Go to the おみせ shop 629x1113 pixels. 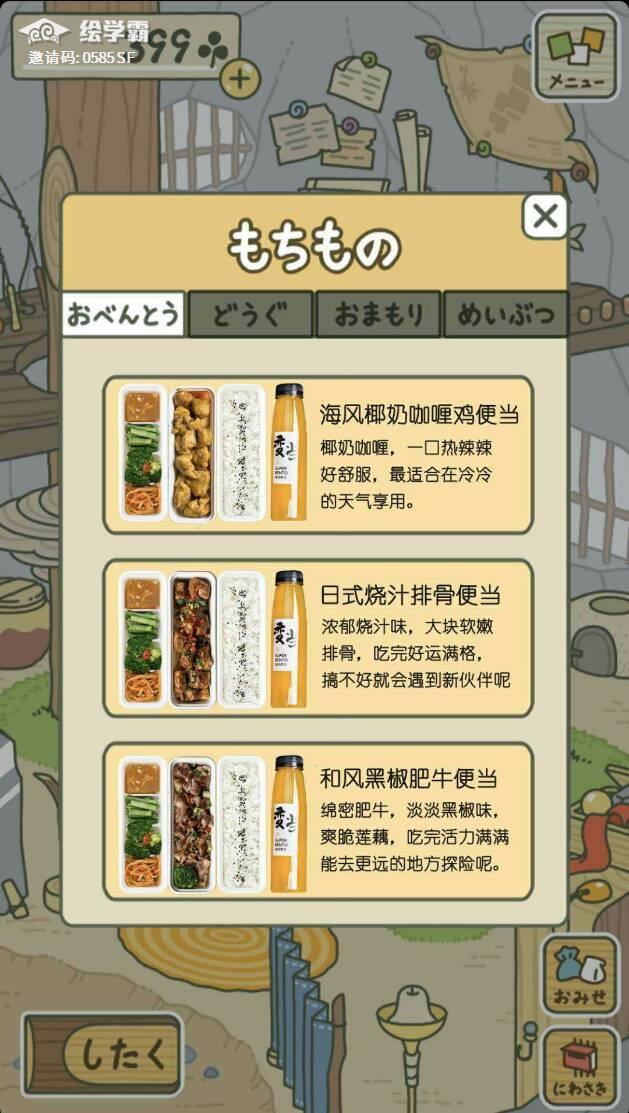pyautogui.click(x=580, y=975)
